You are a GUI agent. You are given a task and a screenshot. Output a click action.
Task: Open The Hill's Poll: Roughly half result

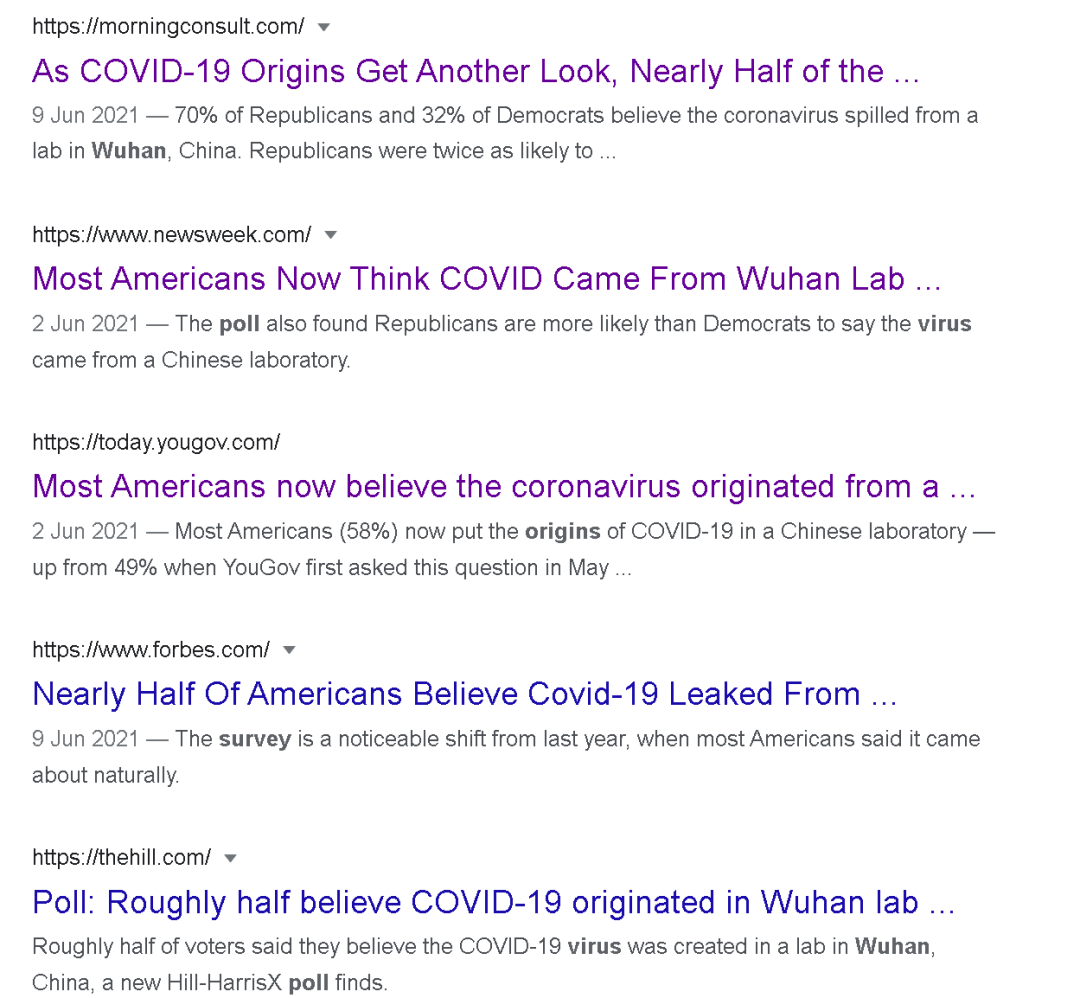click(493, 902)
